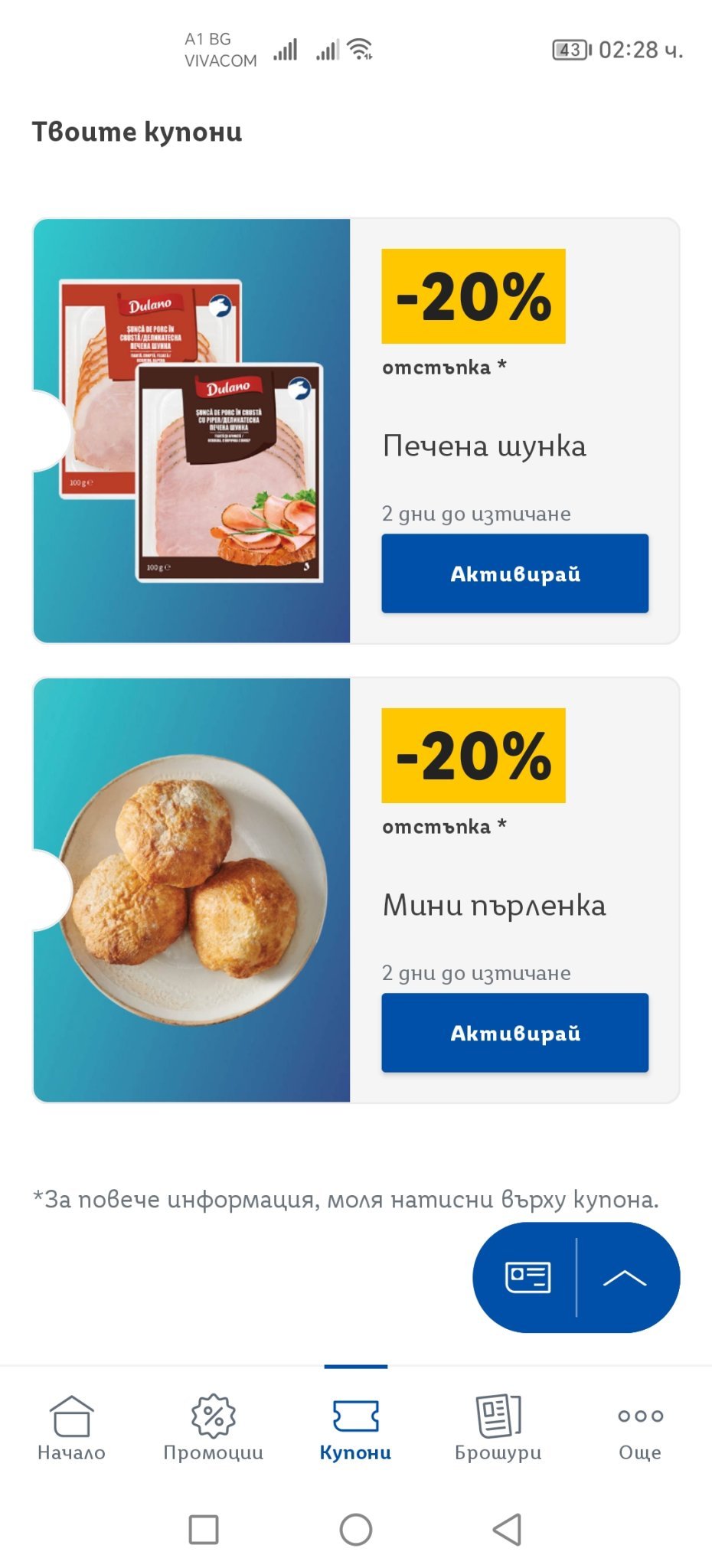Image resolution: width=712 pixels, height=1568 pixels.
Task: Open the Брошури tab
Action: (x=498, y=1427)
